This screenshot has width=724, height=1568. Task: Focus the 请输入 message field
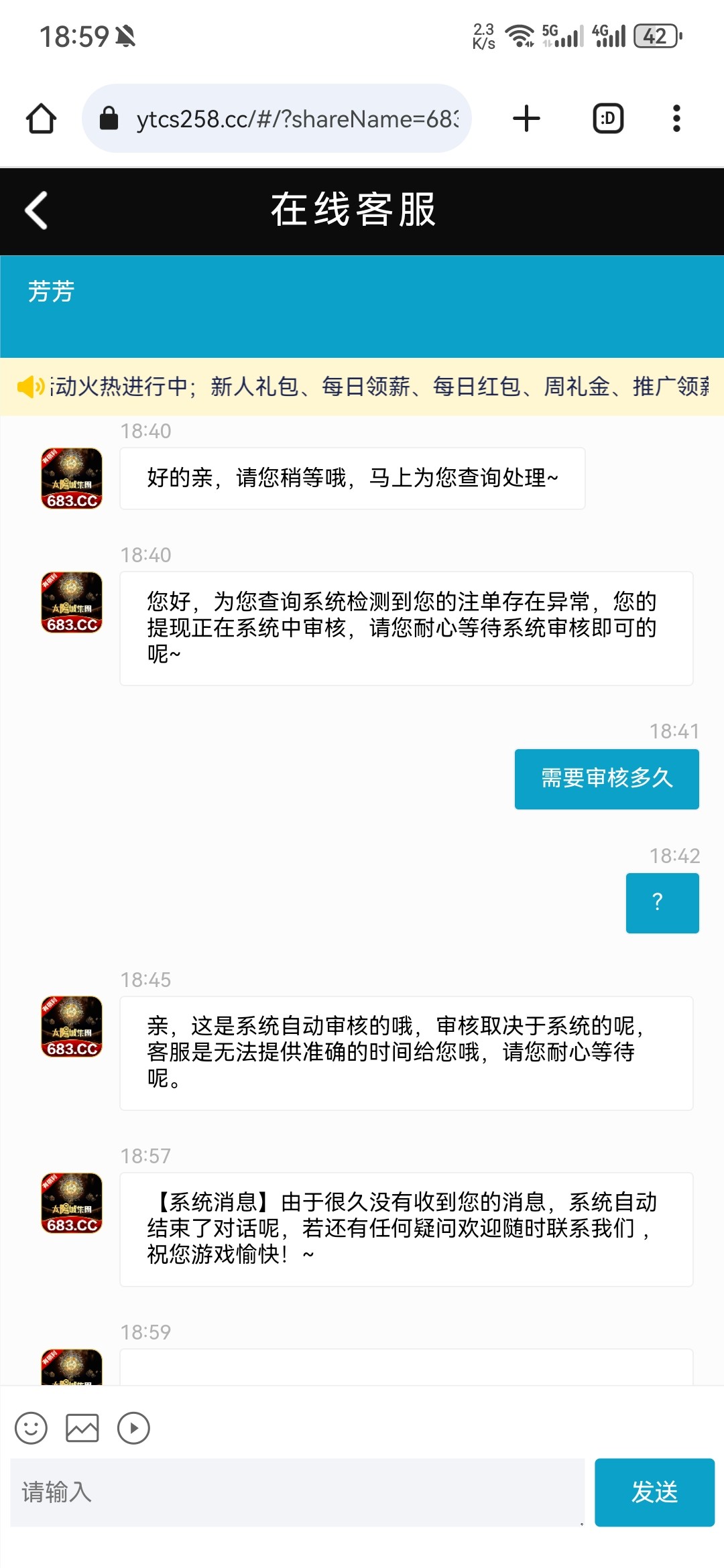point(297,1492)
